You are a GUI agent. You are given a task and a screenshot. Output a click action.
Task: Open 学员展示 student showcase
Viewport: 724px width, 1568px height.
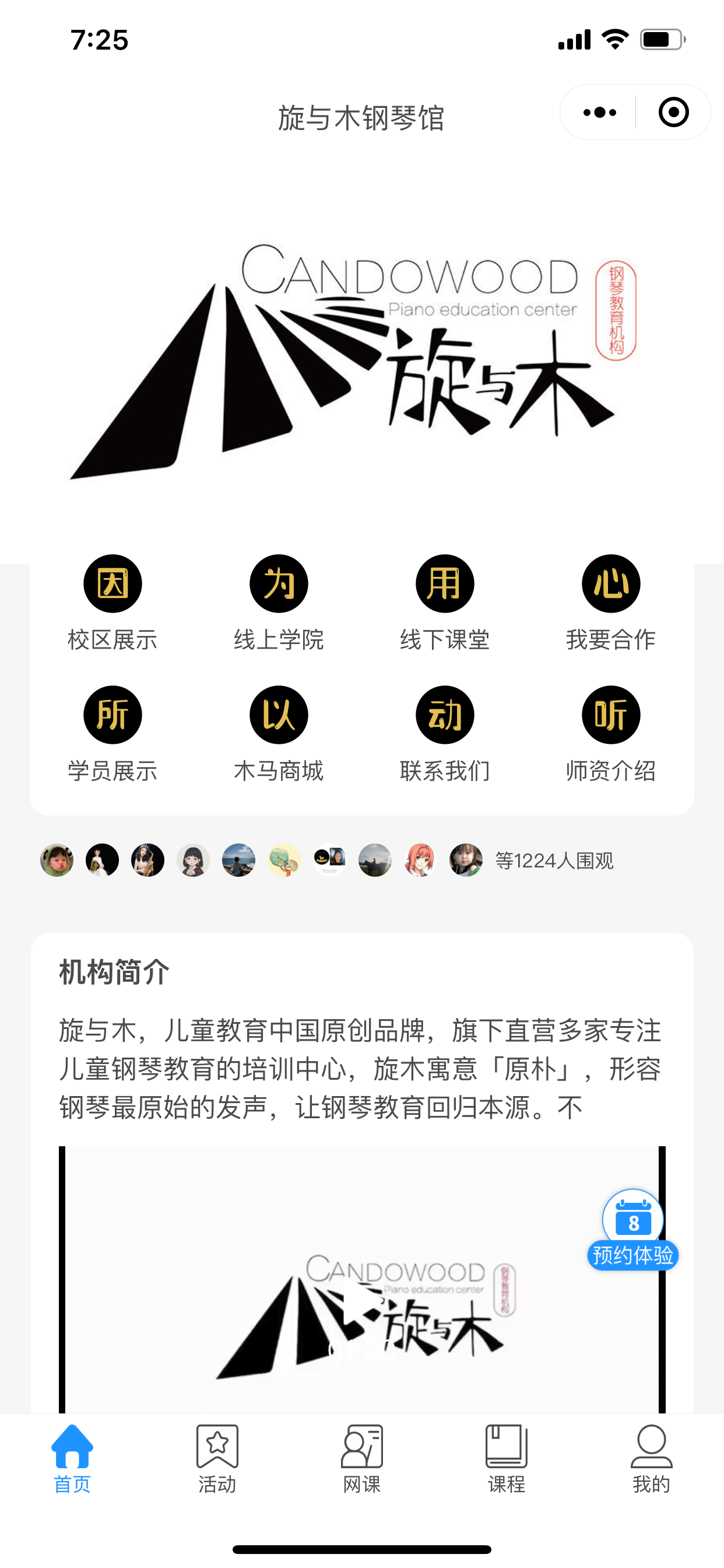113,733
